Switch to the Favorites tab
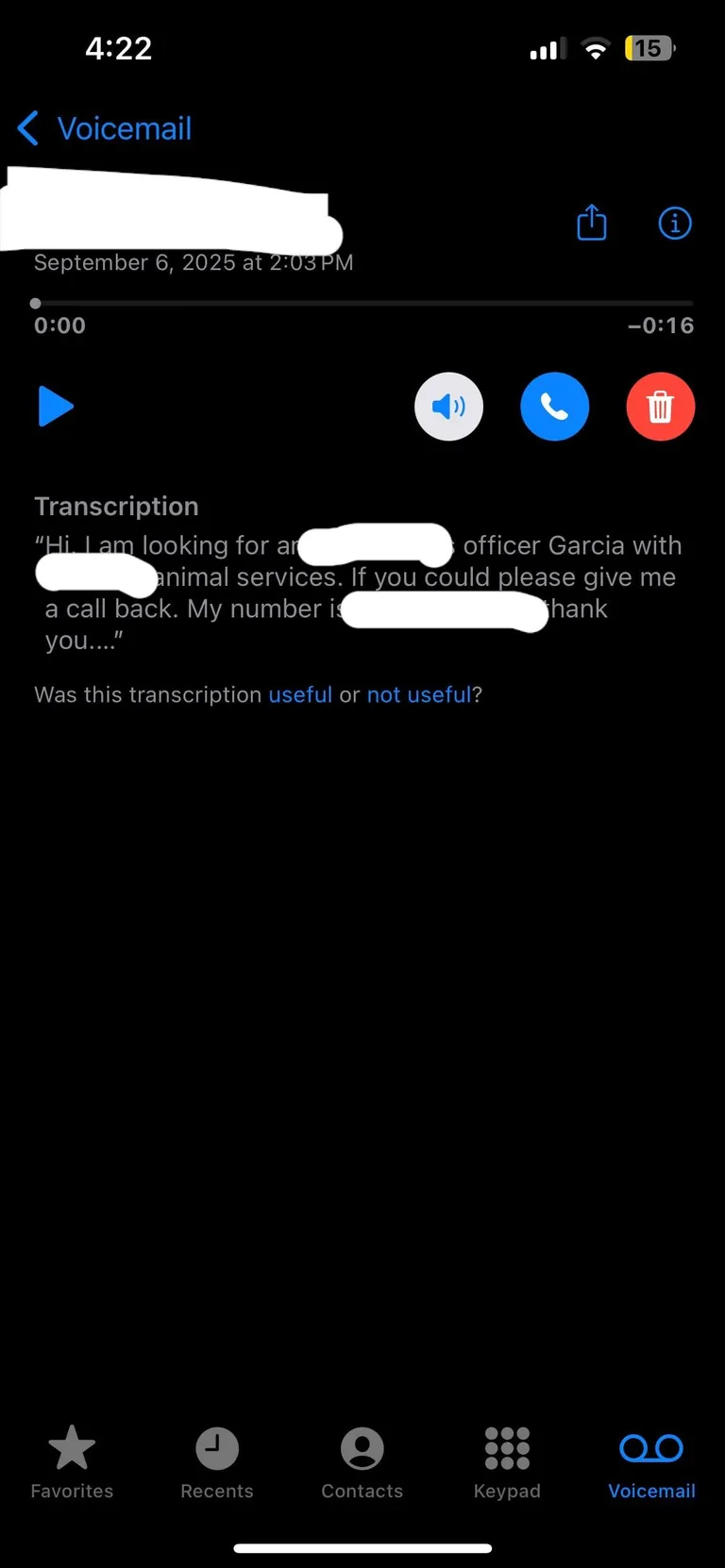 coord(72,1461)
